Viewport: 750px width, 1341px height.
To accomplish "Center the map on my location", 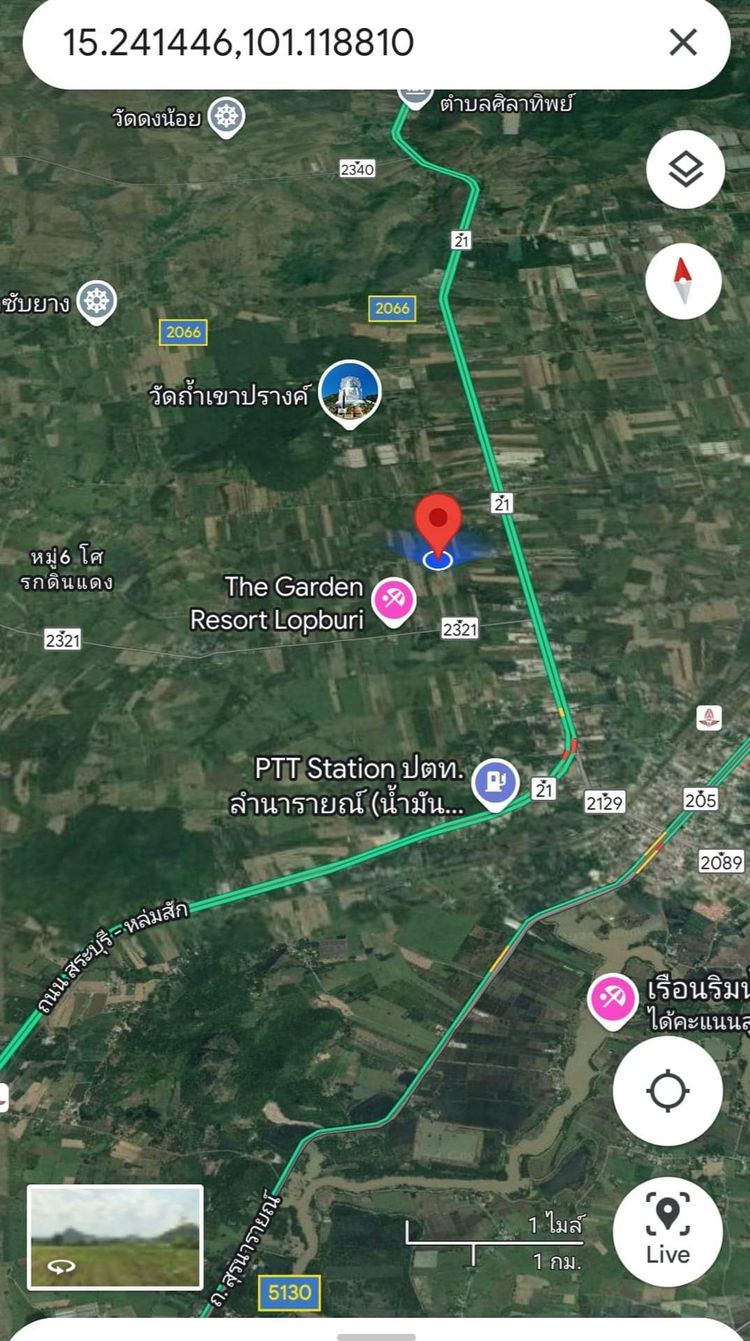I will 667,1090.
